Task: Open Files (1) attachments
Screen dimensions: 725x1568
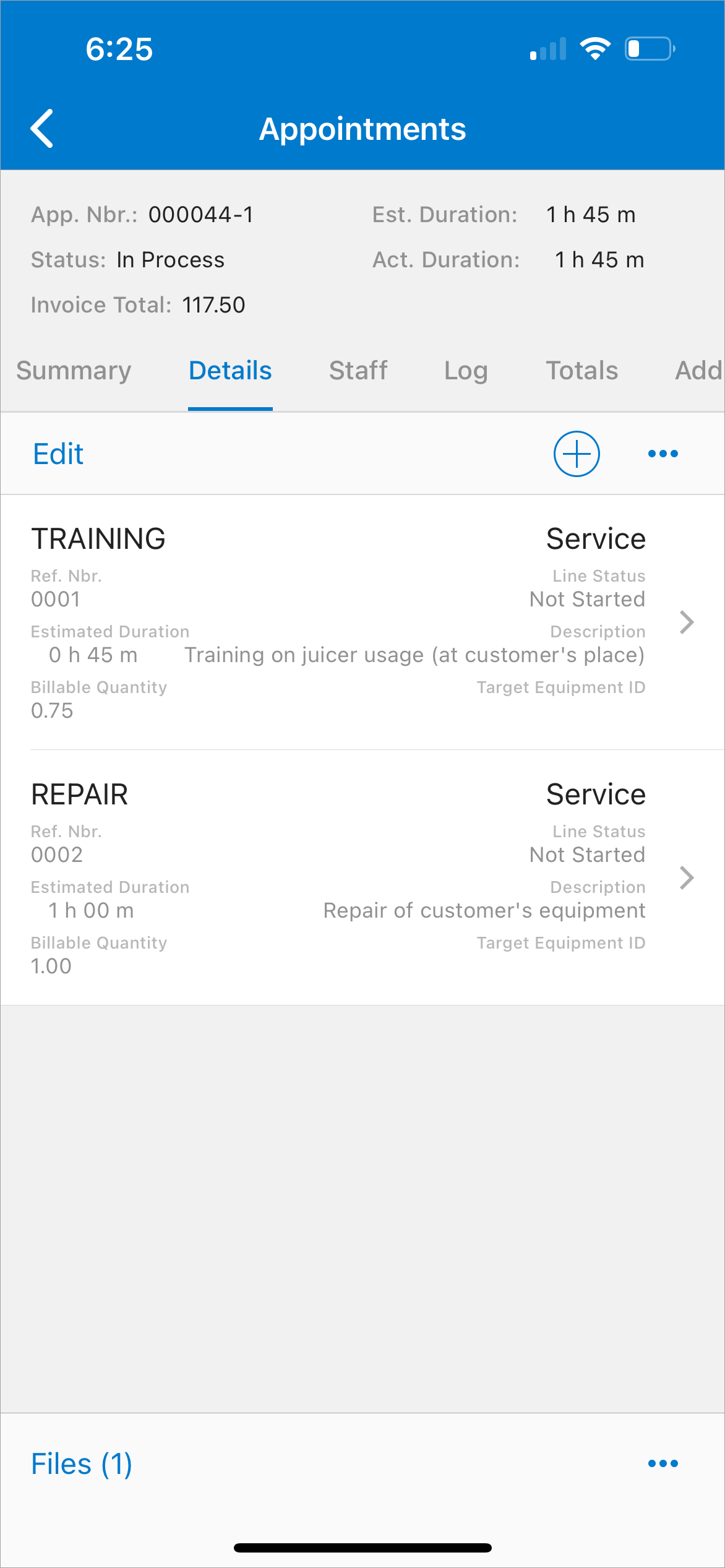Action: (x=82, y=1464)
